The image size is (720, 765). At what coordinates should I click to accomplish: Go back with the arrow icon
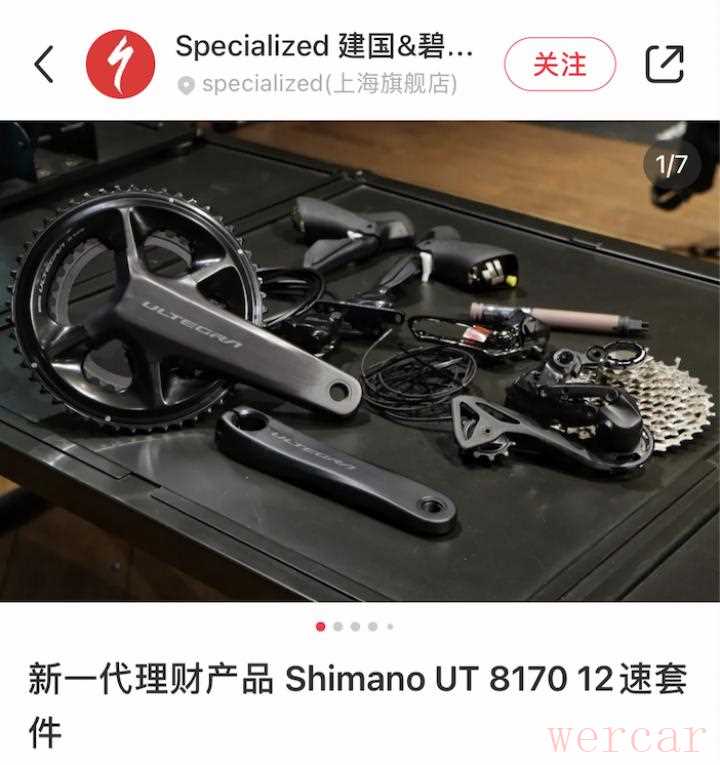44,64
